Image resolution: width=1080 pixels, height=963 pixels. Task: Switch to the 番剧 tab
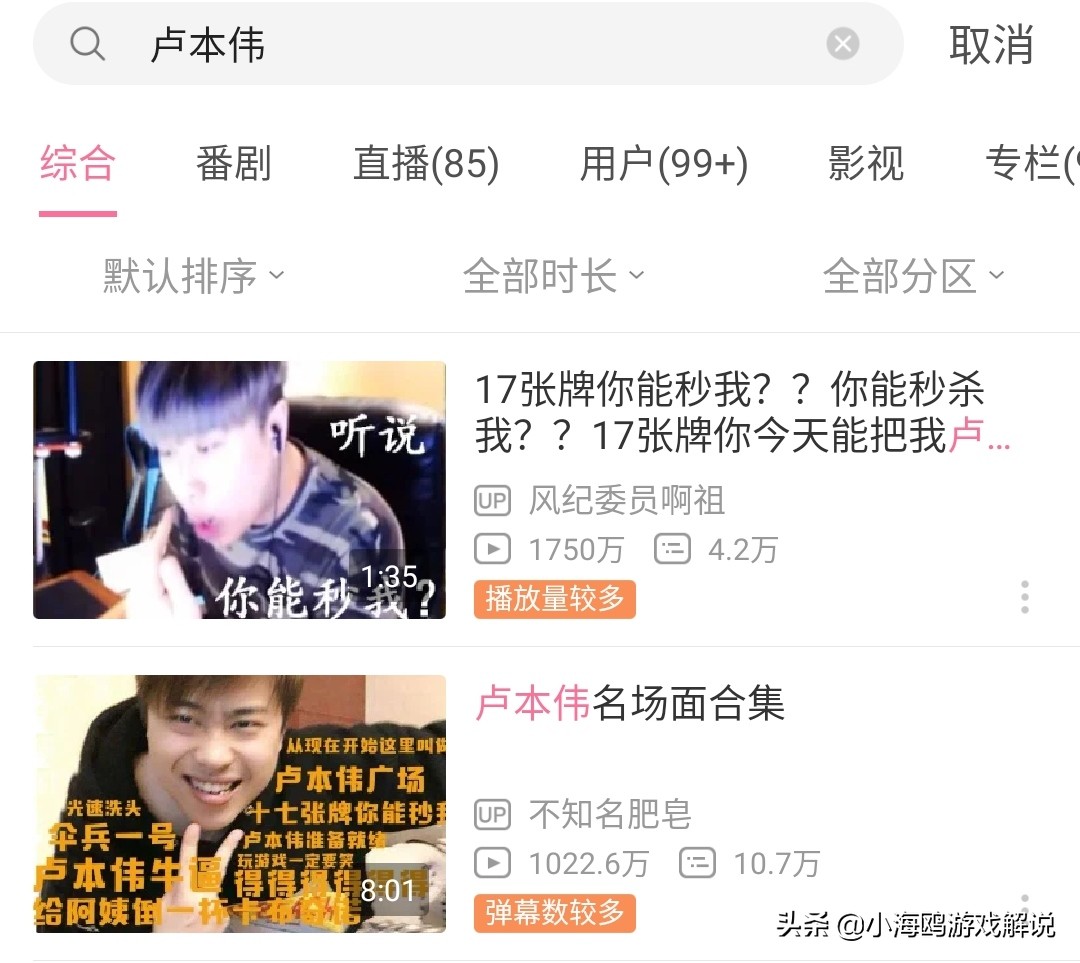click(x=233, y=164)
